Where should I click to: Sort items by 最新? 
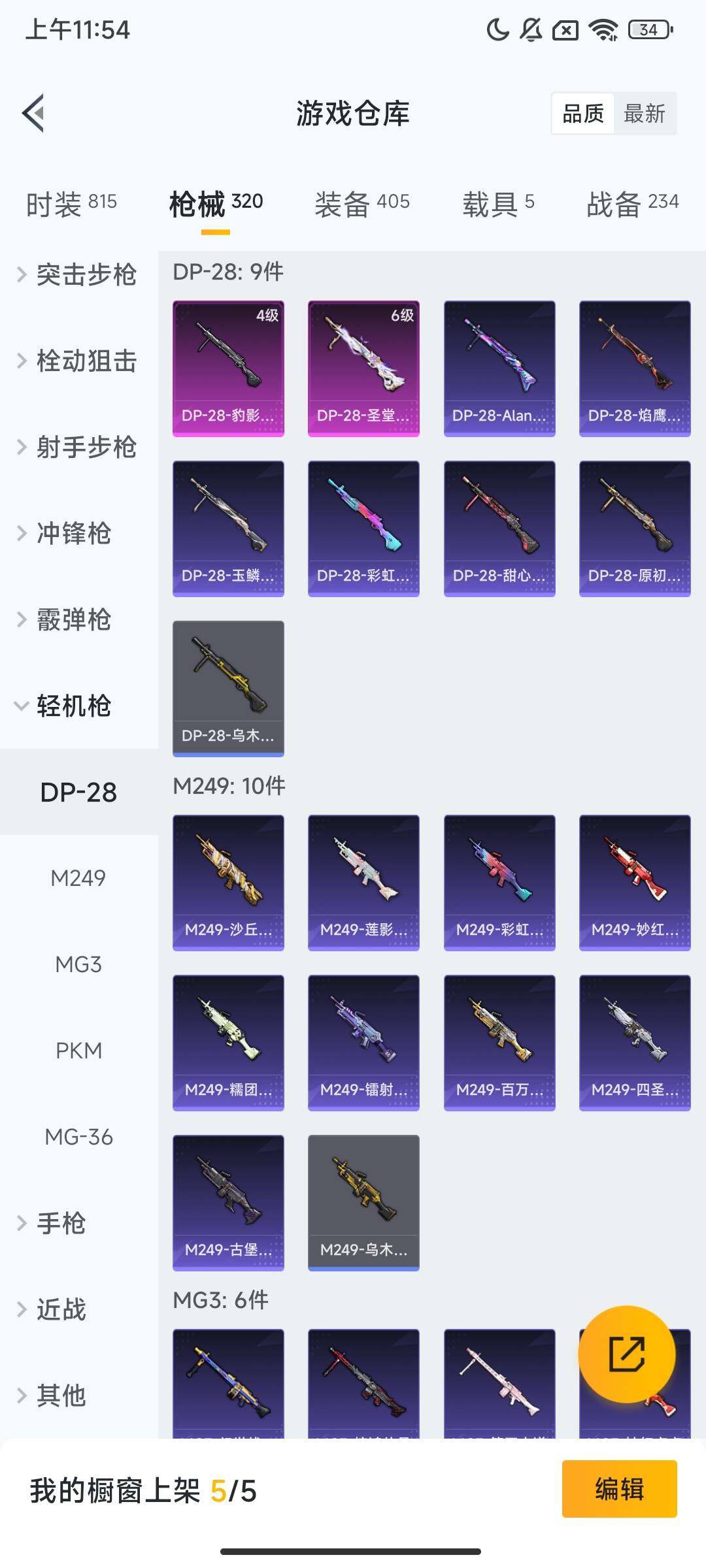point(644,114)
